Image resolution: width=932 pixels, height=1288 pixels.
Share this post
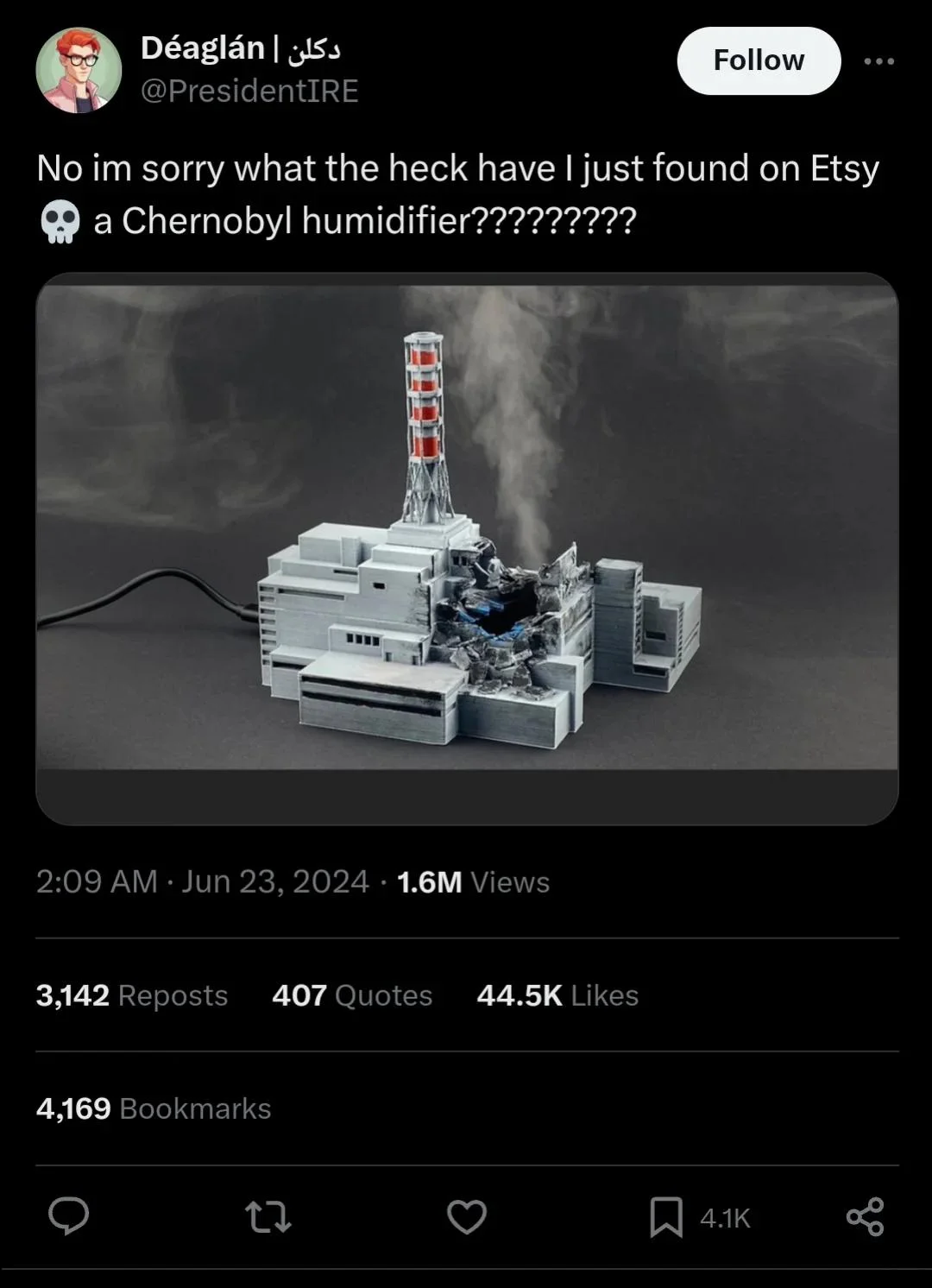pyautogui.click(x=865, y=1217)
